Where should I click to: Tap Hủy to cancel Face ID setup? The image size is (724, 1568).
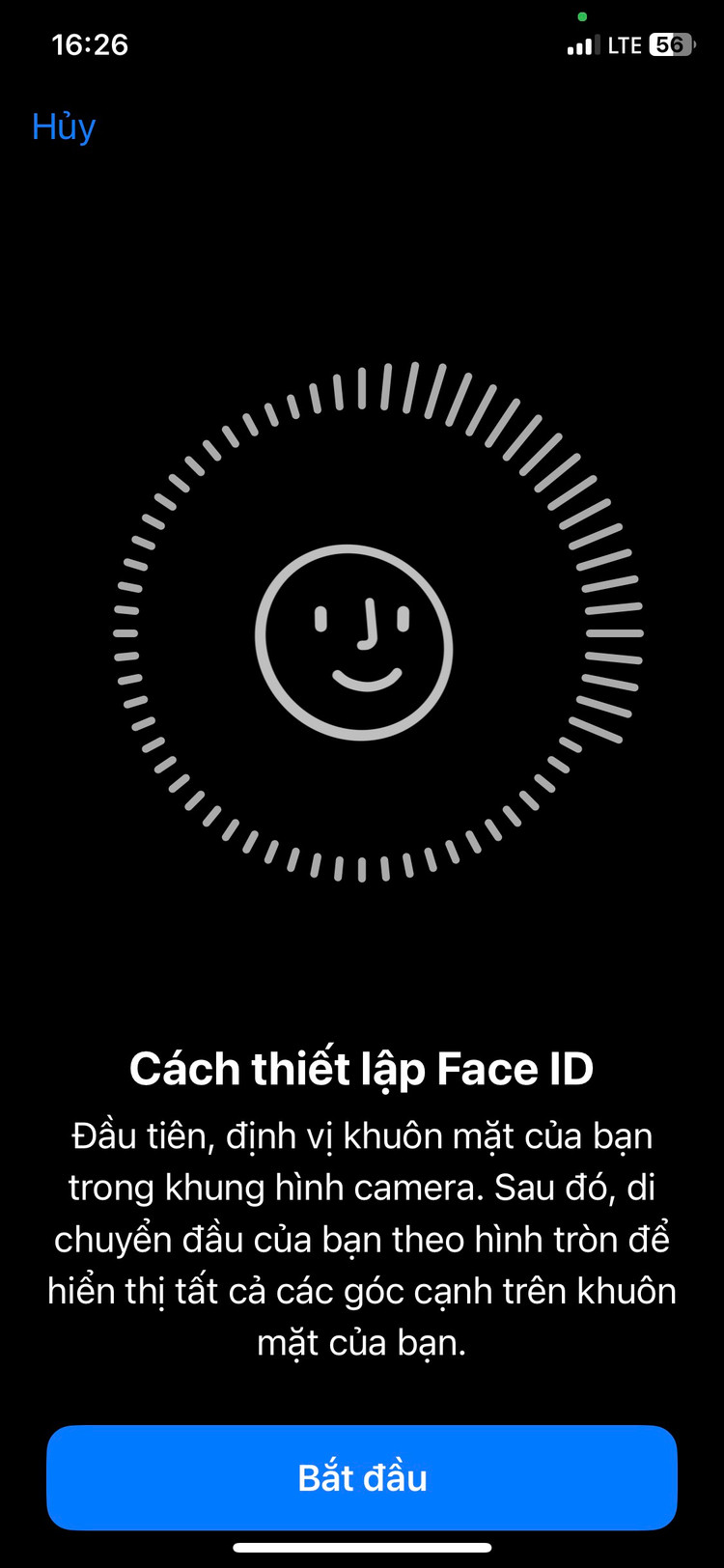coord(64,127)
